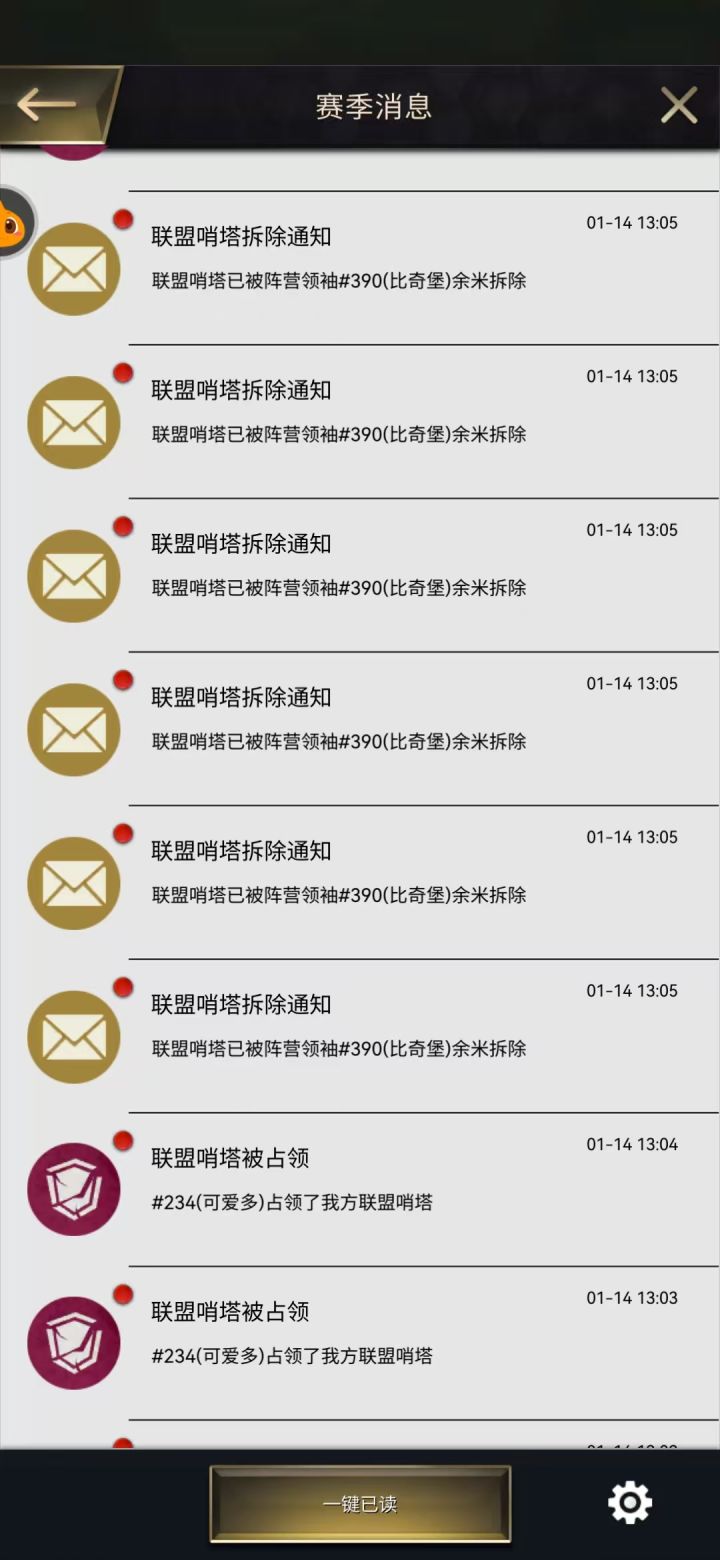Screen dimensions: 720x1560
Task: Select the 赛季消息 title bar
Action: [371, 106]
